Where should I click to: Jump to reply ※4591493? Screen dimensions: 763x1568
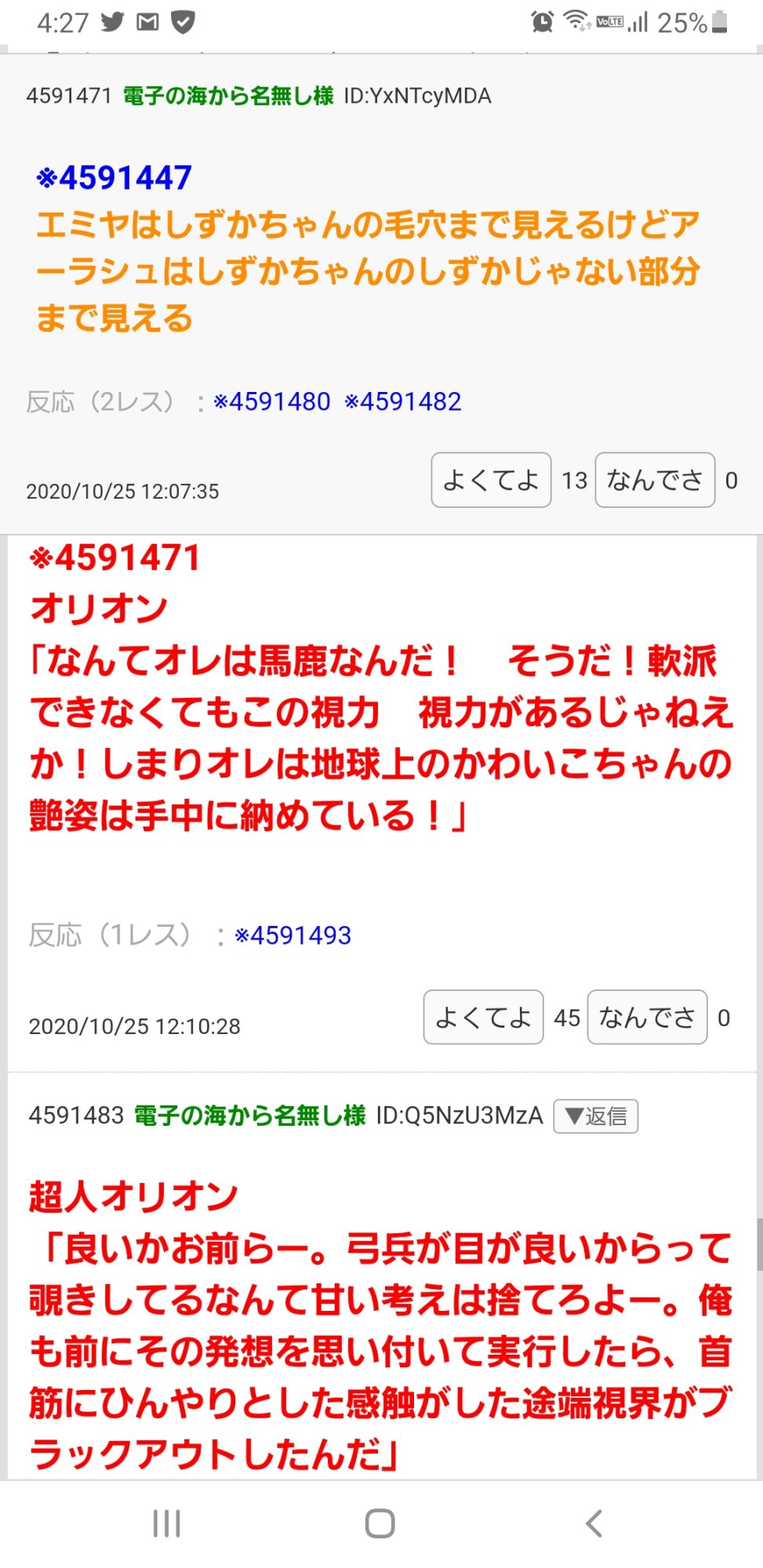click(x=293, y=935)
